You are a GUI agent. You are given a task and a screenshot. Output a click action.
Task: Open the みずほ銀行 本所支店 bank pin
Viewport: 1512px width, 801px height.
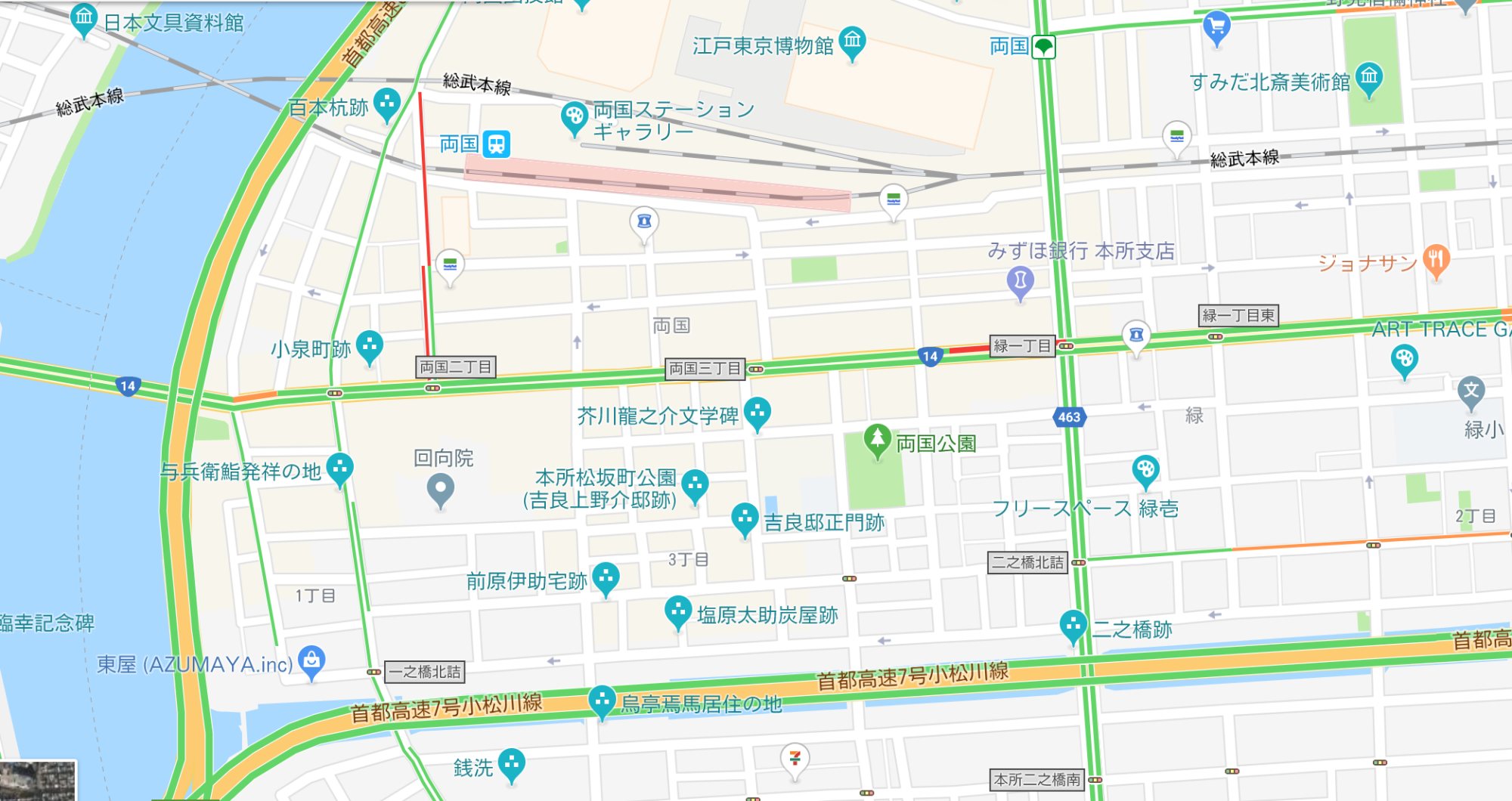point(1020,281)
